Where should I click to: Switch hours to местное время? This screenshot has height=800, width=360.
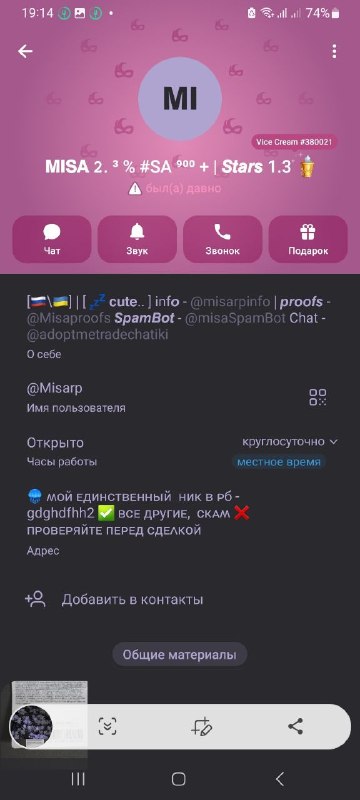click(278, 462)
